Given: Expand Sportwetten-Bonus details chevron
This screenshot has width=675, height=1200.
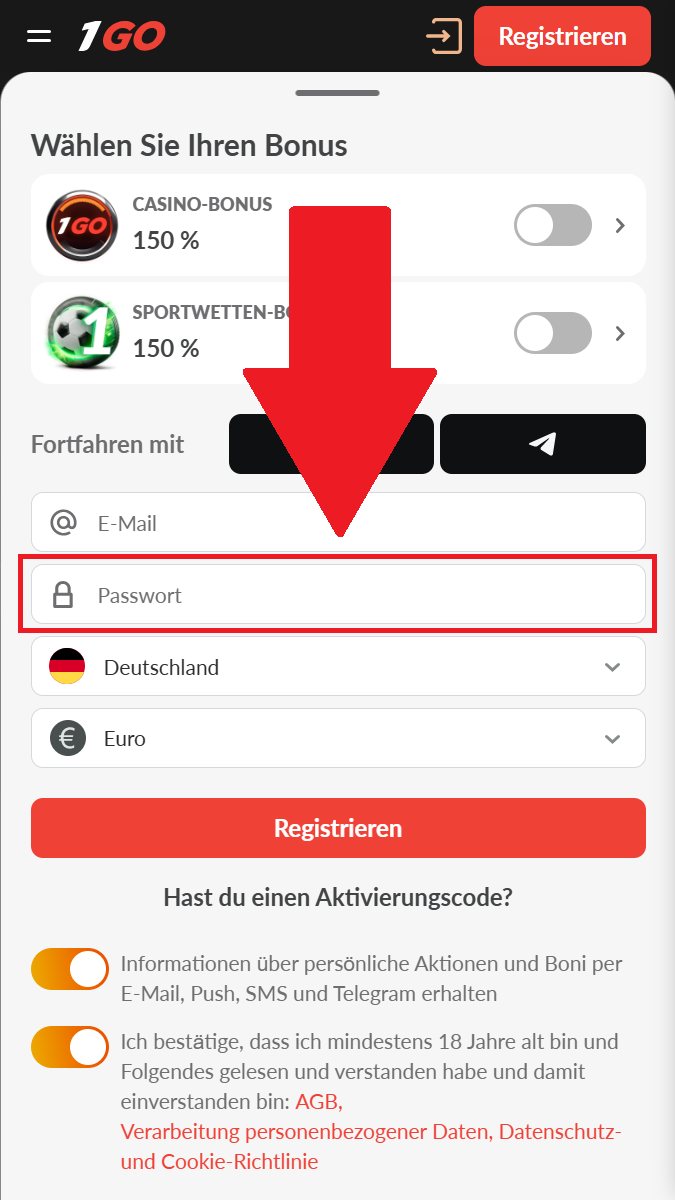Looking at the screenshot, I should tap(620, 333).
